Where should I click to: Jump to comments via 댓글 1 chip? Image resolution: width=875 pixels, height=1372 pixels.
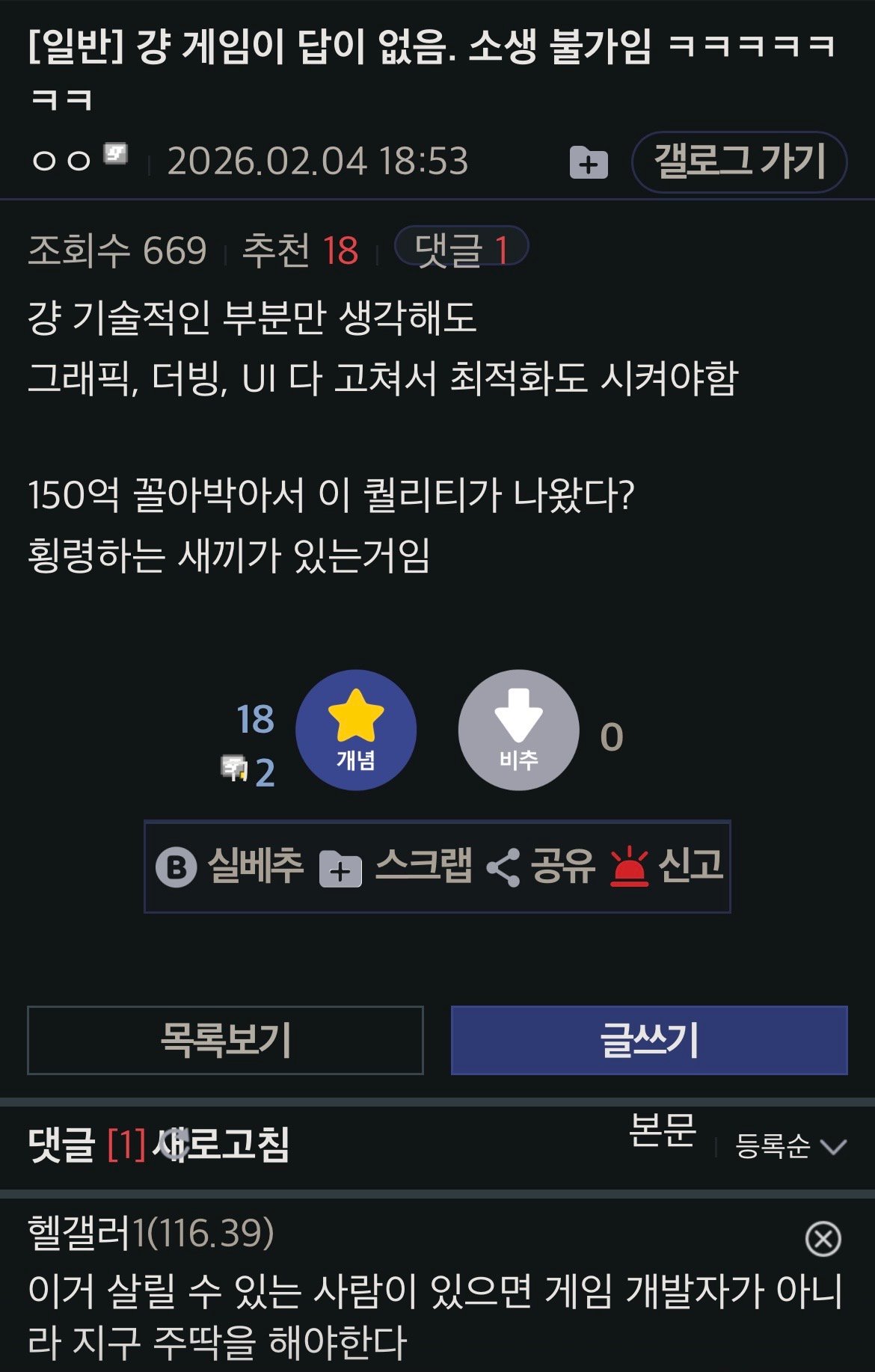(x=461, y=248)
